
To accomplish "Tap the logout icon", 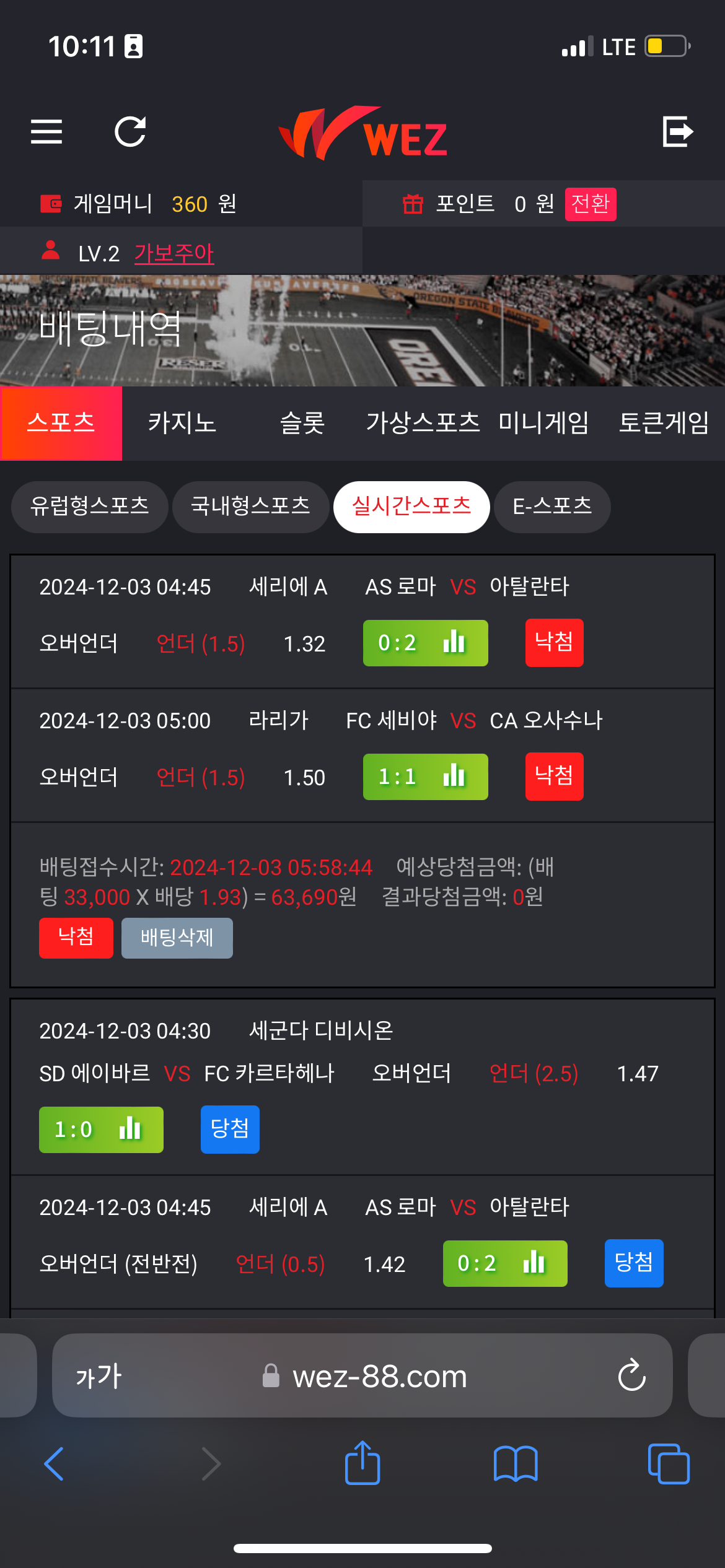I will pos(677,131).
